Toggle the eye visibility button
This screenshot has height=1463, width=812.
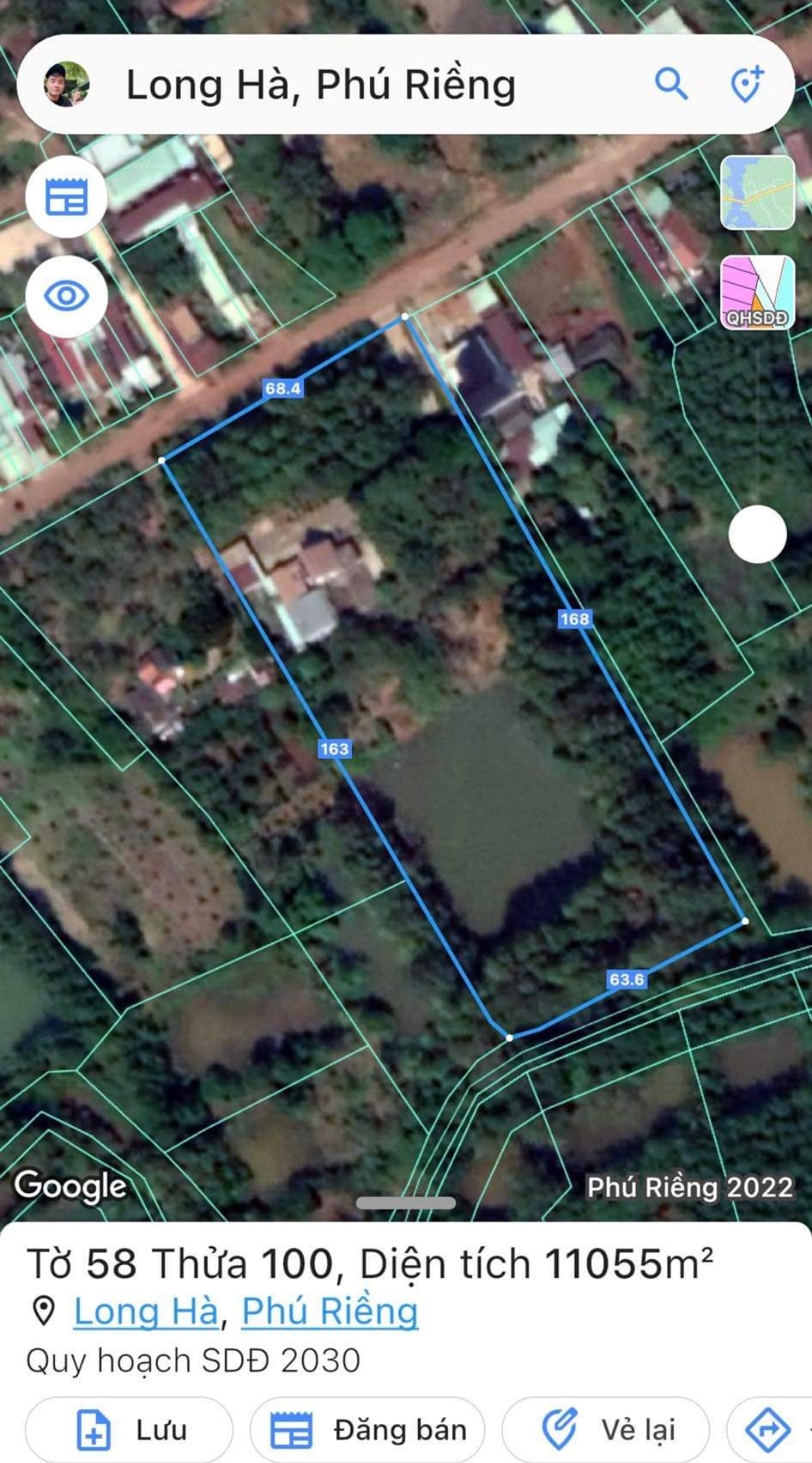[66, 296]
